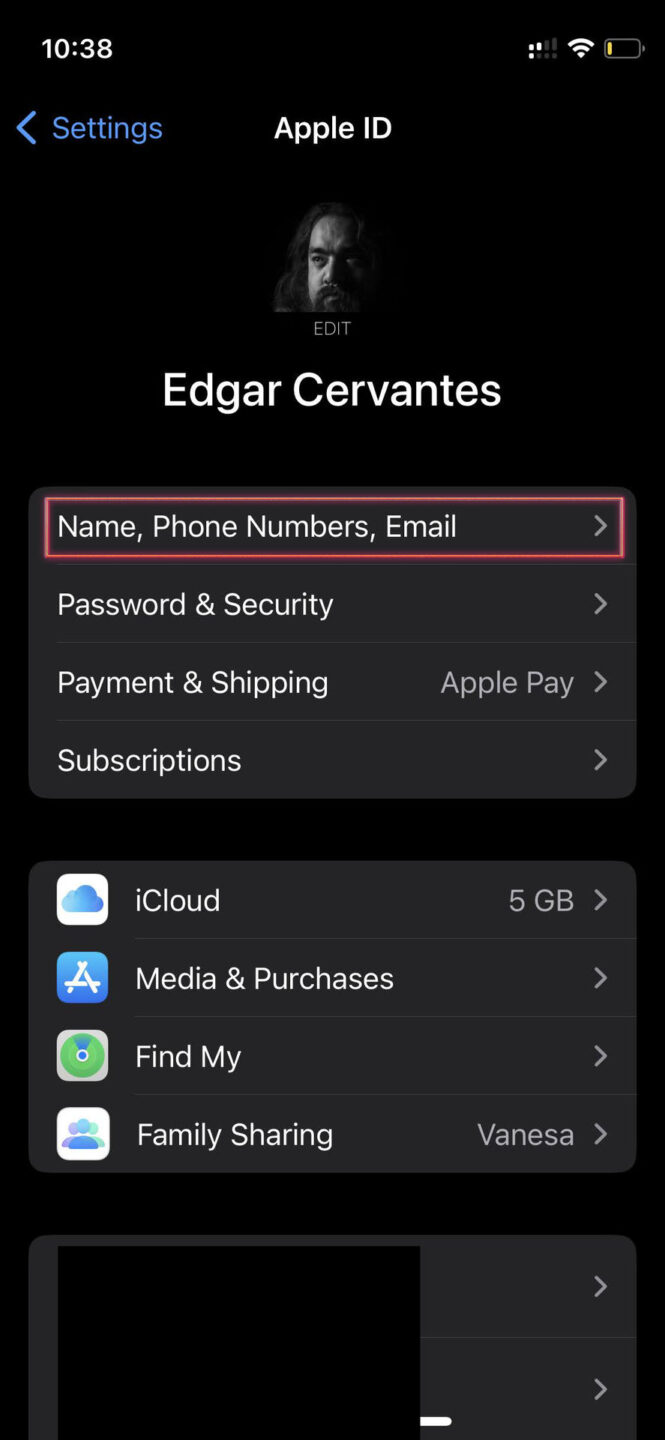665x1440 pixels.
Task: Edit the Apple ID profile photo
Action: tap(332, 266)
